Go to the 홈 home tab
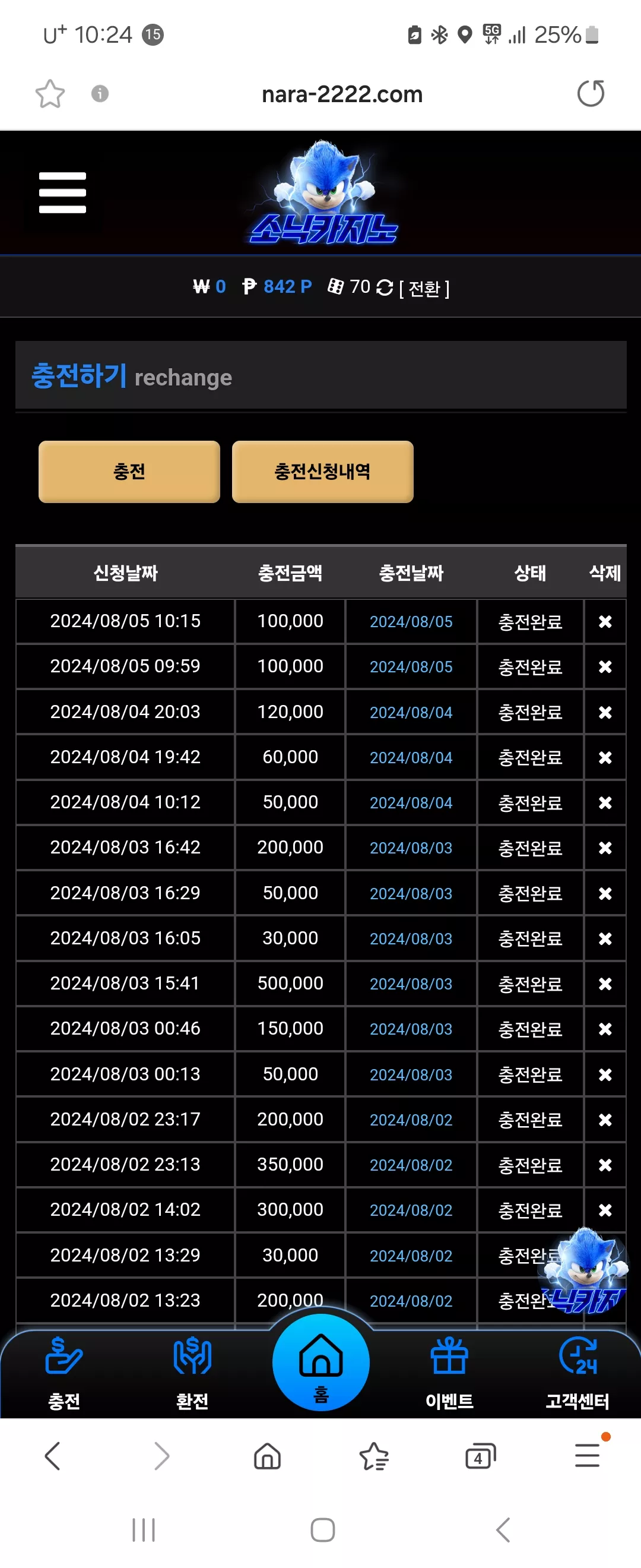The height and width of the screenshot is (1568, 641). point(320,1362)
